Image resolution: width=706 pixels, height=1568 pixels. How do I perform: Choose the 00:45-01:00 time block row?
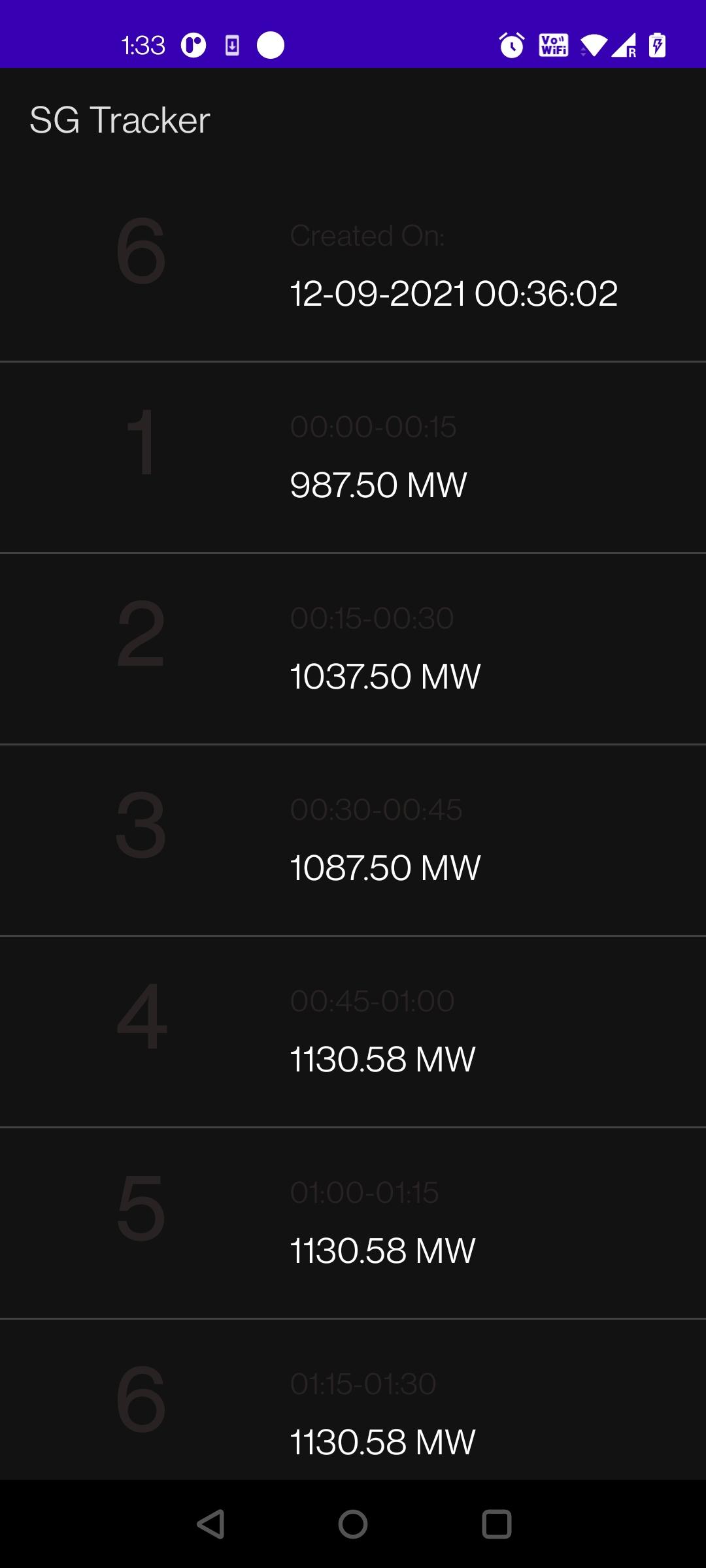(x=353, y=1032)
